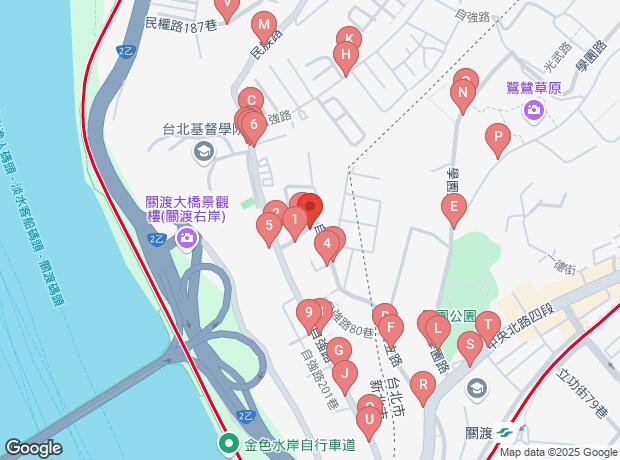Select map marker G

340,351
